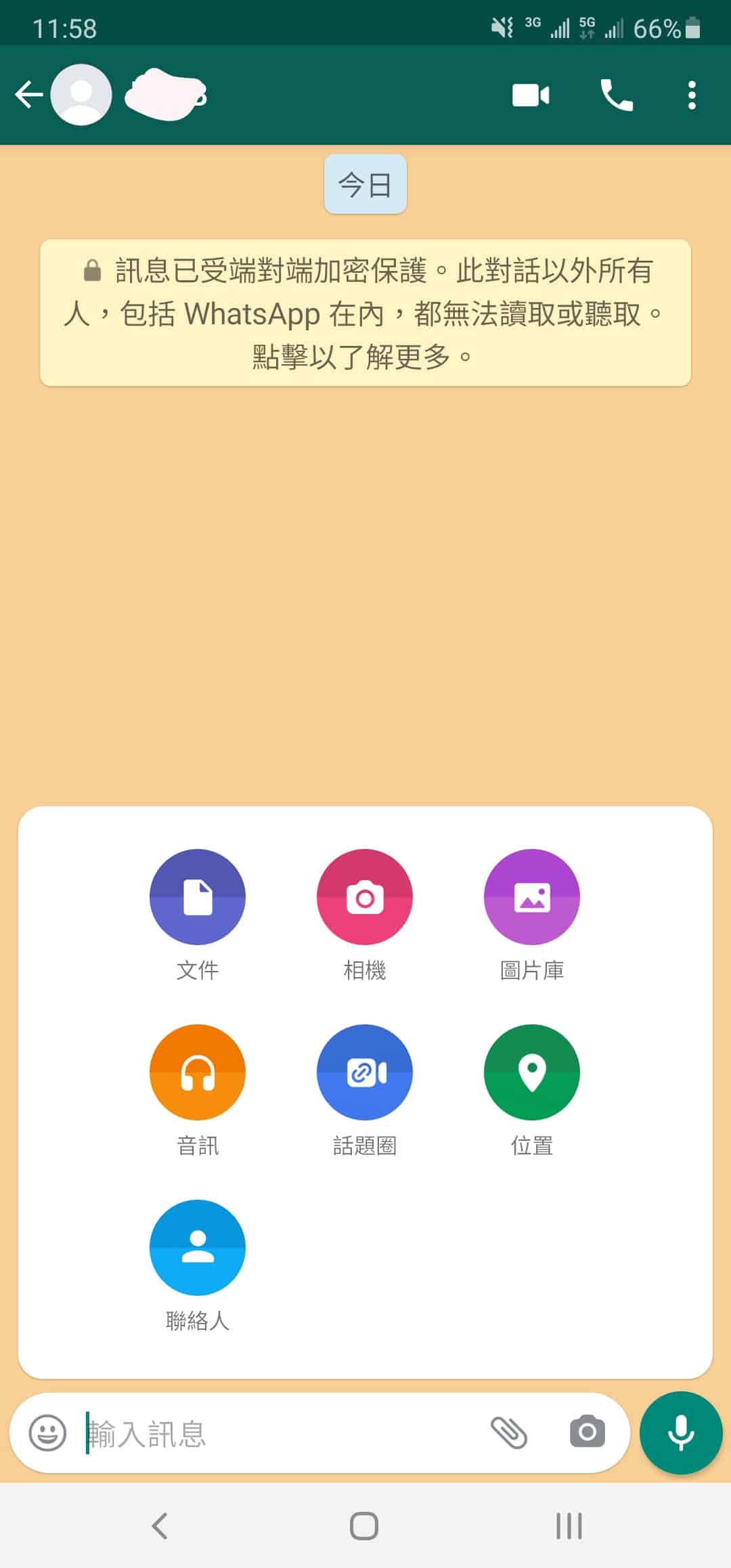
Task: Tap the encryption notice to learn more
Action: click(x=365, y=313)
